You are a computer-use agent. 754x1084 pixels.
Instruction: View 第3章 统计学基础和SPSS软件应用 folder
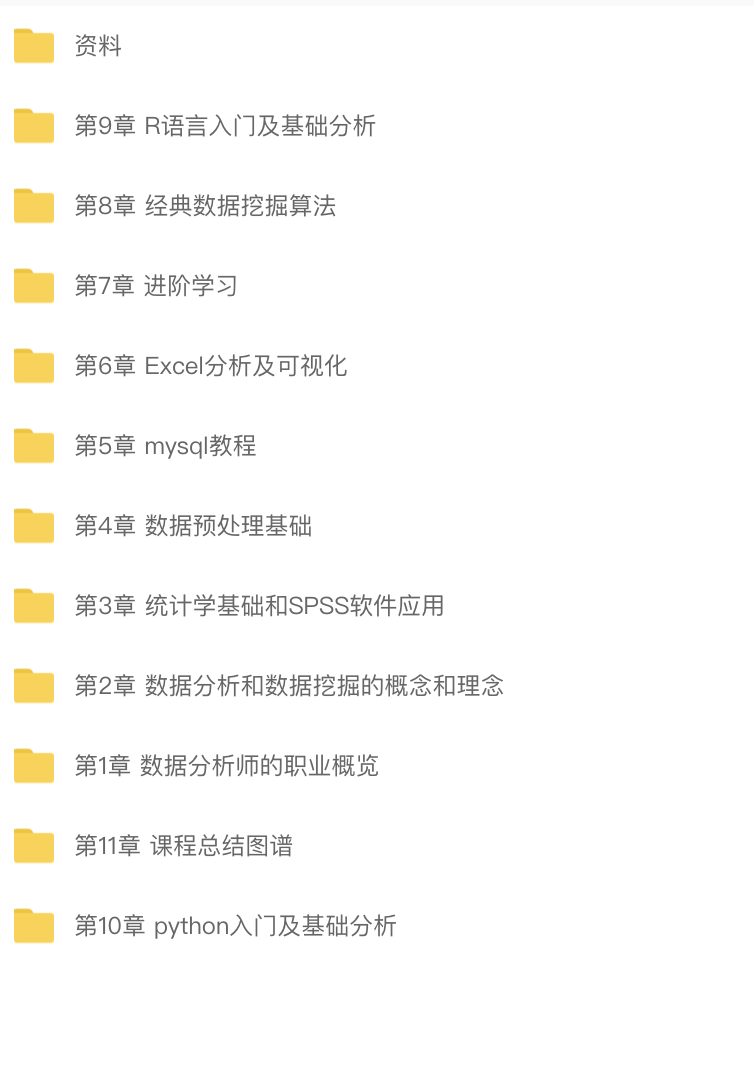[259, 606]
